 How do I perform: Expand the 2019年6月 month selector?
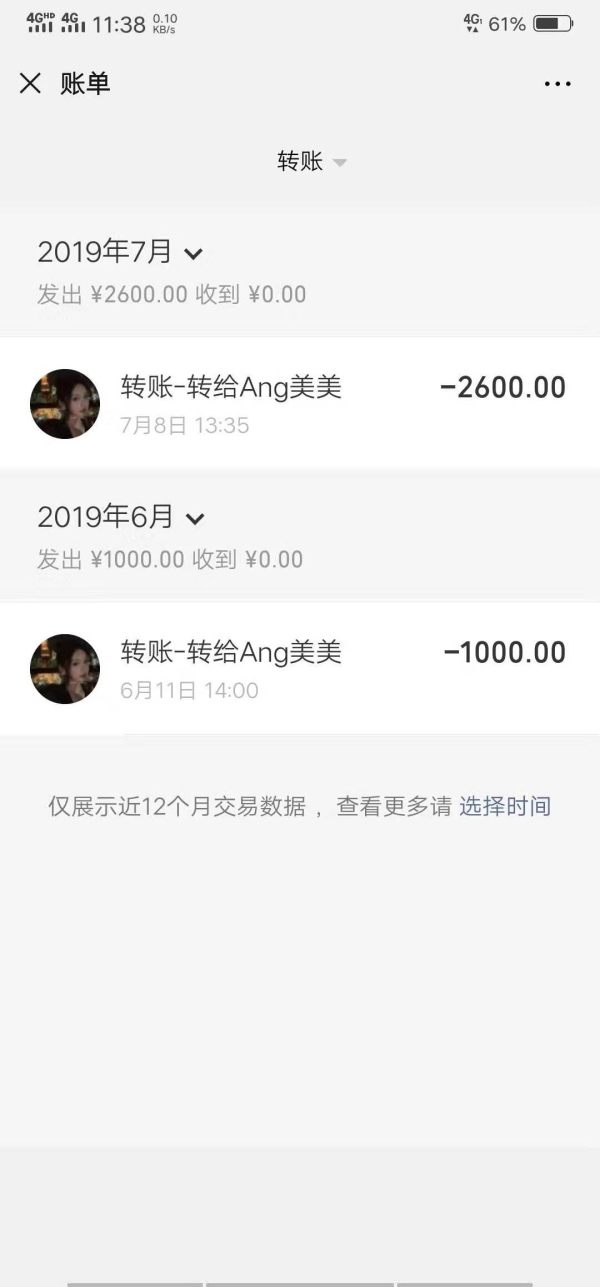(121, 517)
